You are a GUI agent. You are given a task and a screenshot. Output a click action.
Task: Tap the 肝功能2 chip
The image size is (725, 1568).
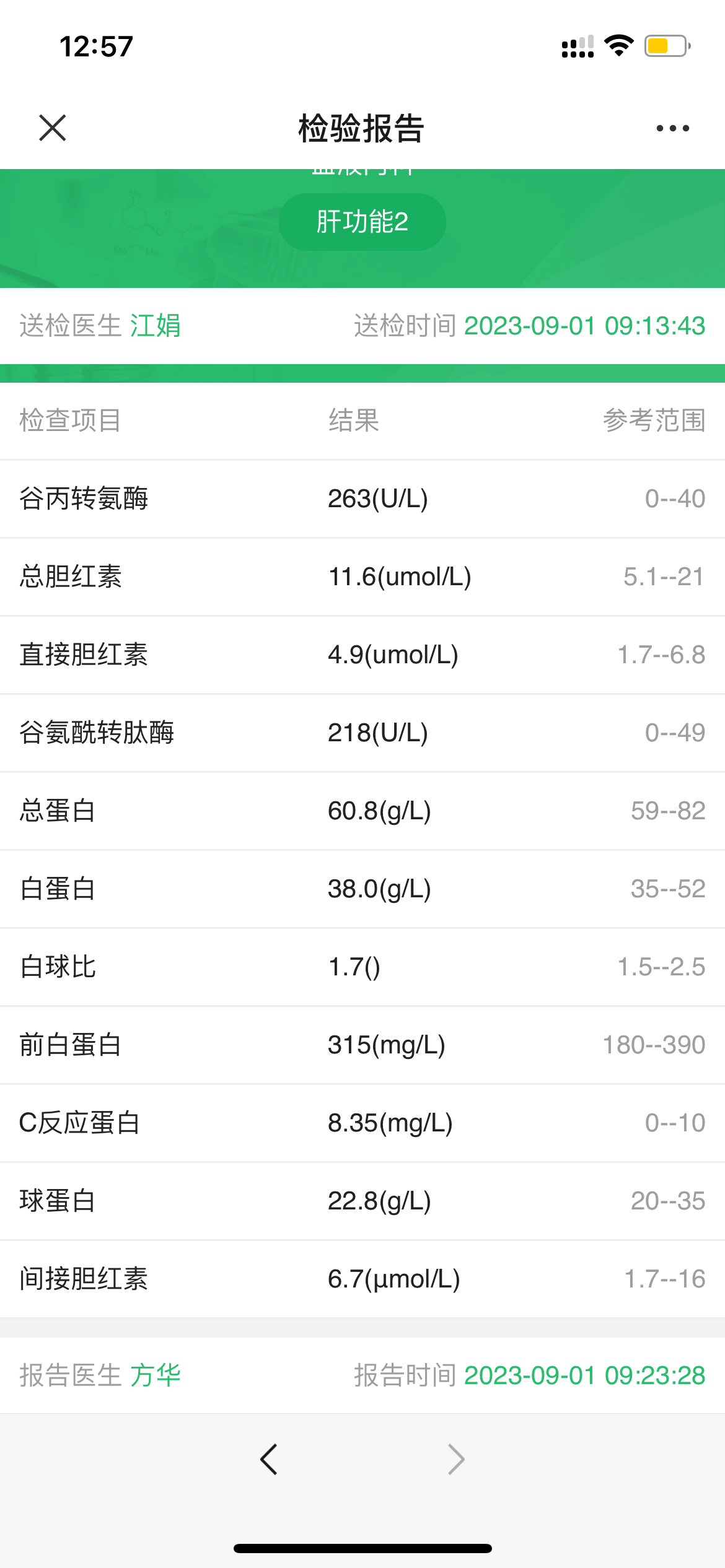pyautogui.click(x=362, y=222)
